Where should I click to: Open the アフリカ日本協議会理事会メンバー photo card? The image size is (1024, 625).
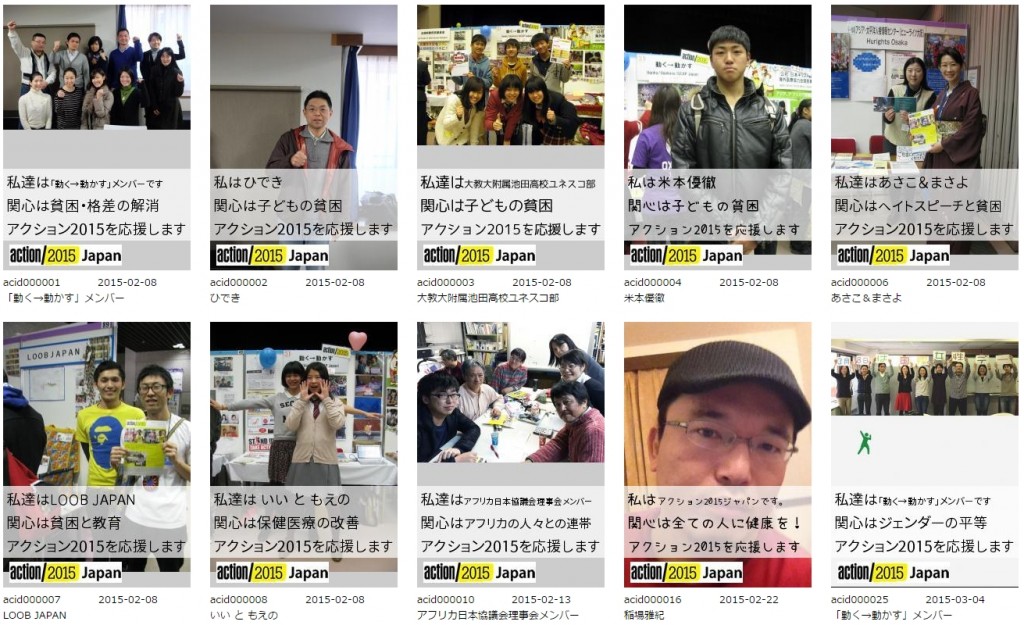coord(510,454)
